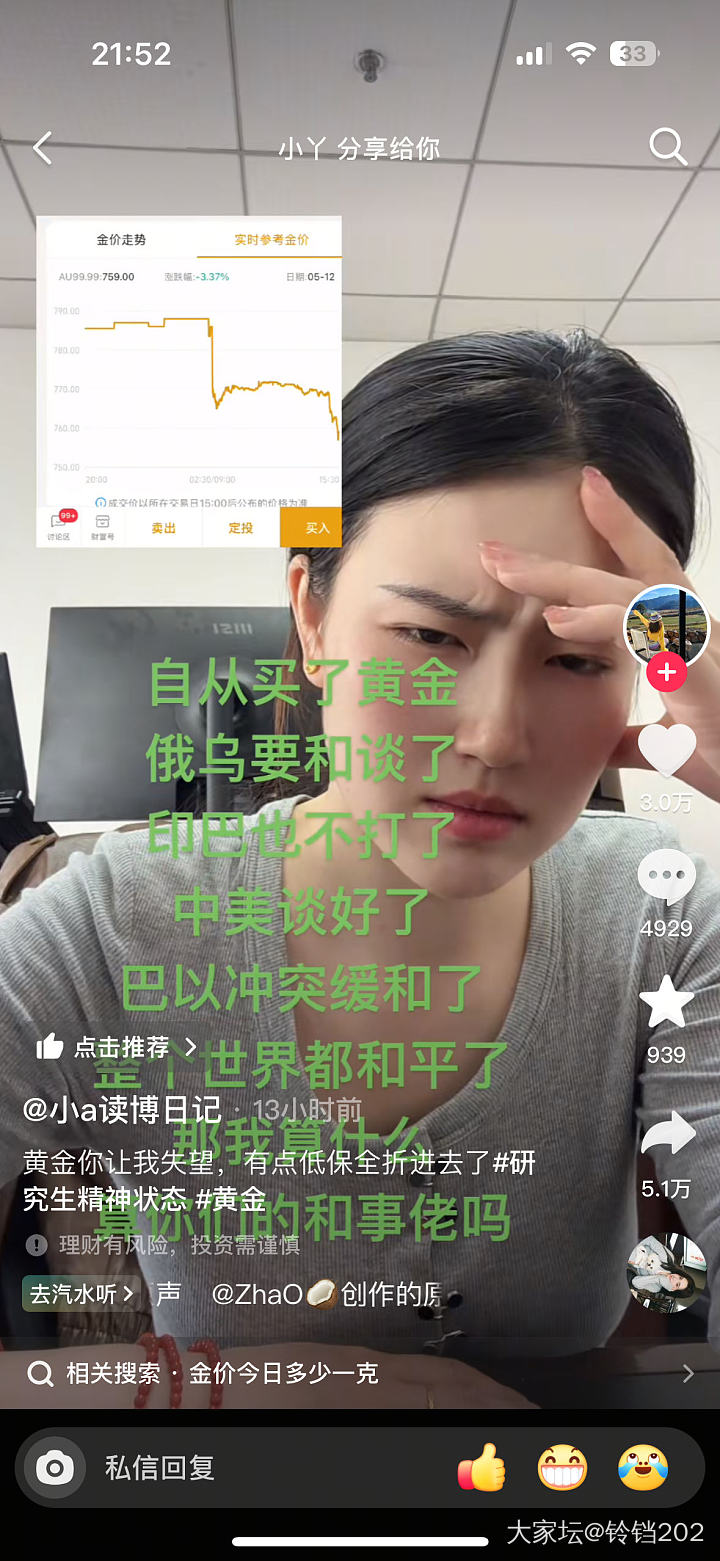
Task: Open search via the magnifier icon
Action: coord(668,147)
